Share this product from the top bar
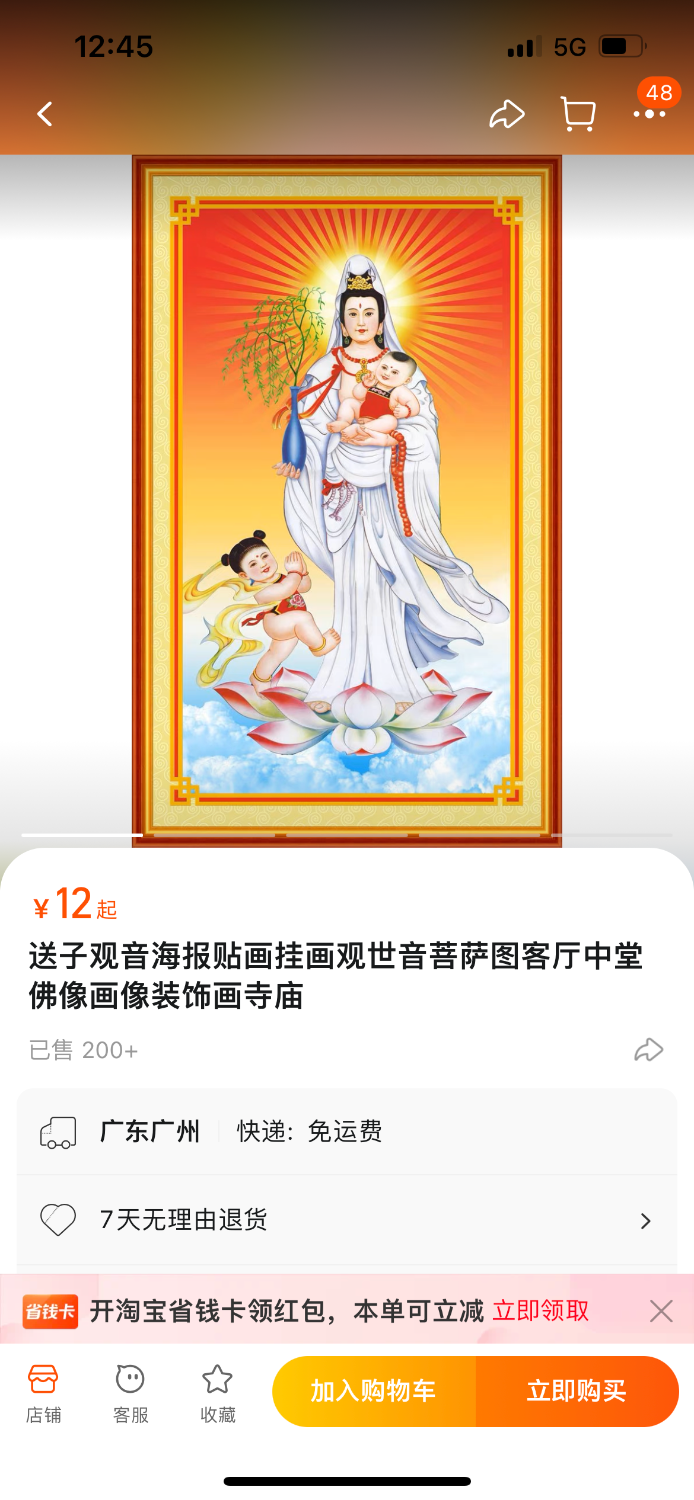Image resolution: width=694 pixels, height=1500 pixels. (x=507, y=114)
